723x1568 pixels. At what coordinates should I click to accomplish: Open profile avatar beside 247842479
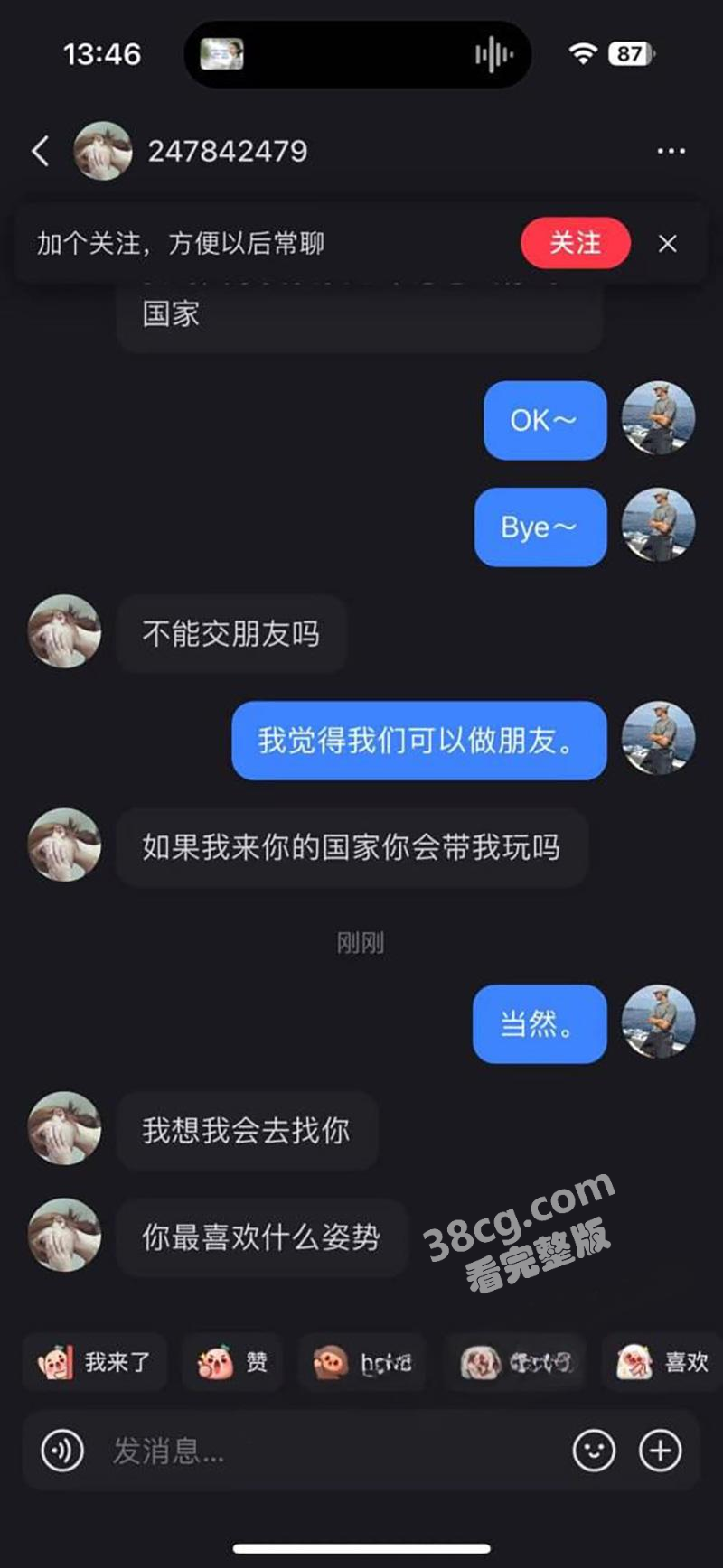coord(102,151)
